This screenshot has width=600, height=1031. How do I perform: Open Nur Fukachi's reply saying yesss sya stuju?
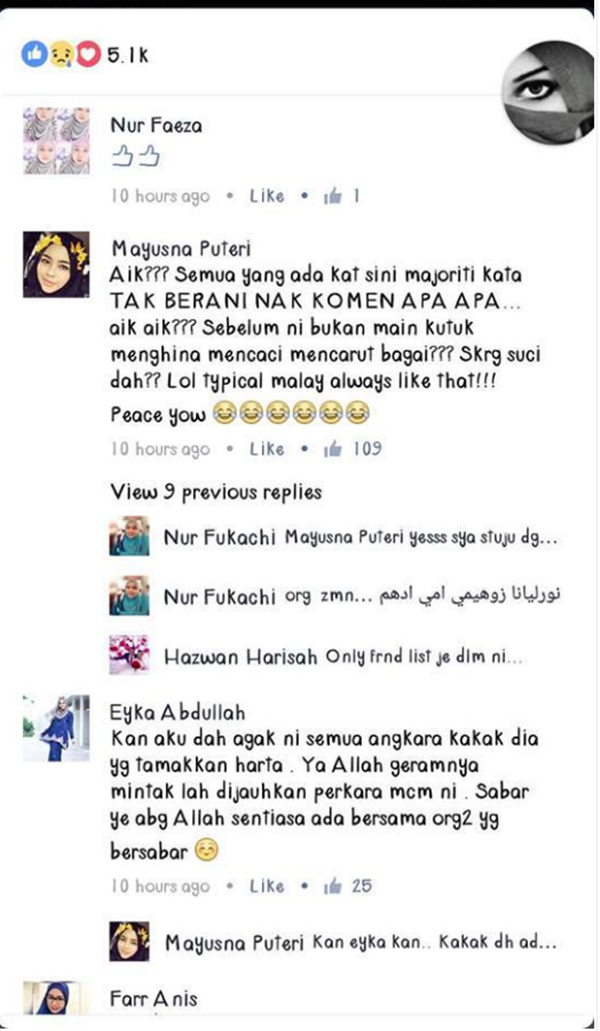360,537
